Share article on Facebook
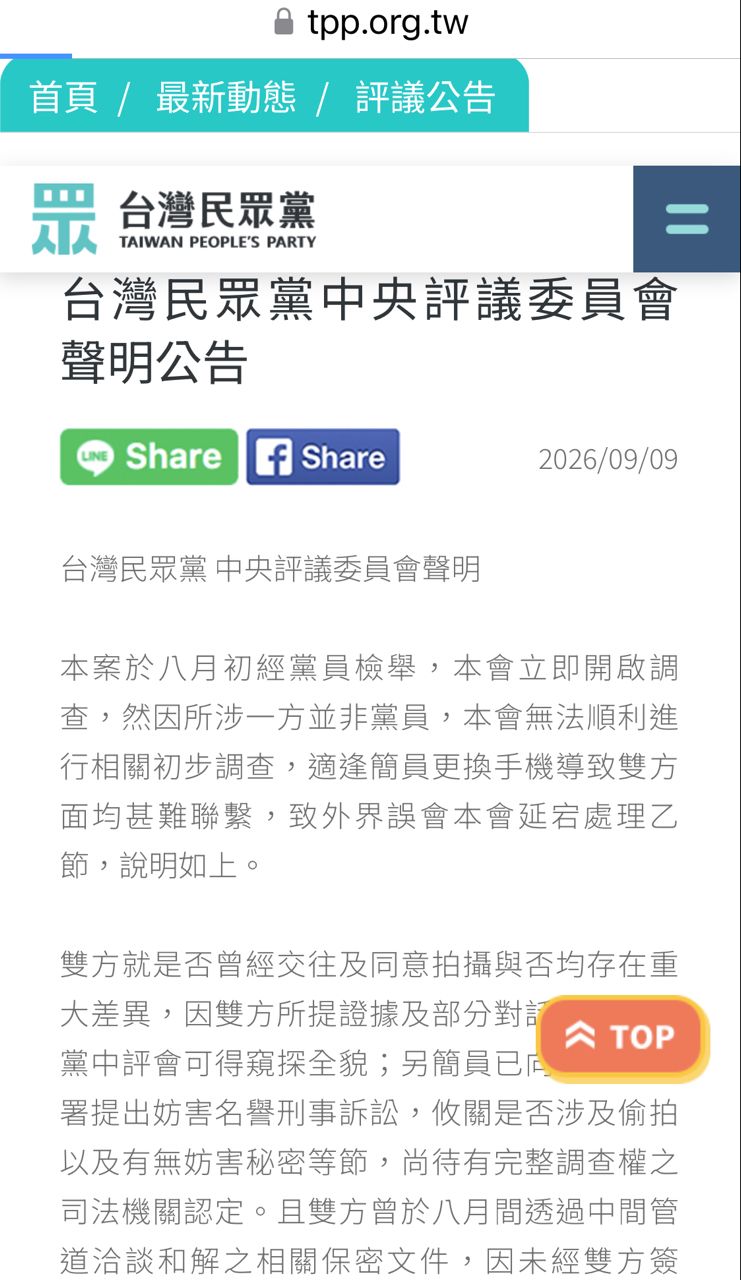Viewport: 741px width, 1280px height. tap(323, 457)
